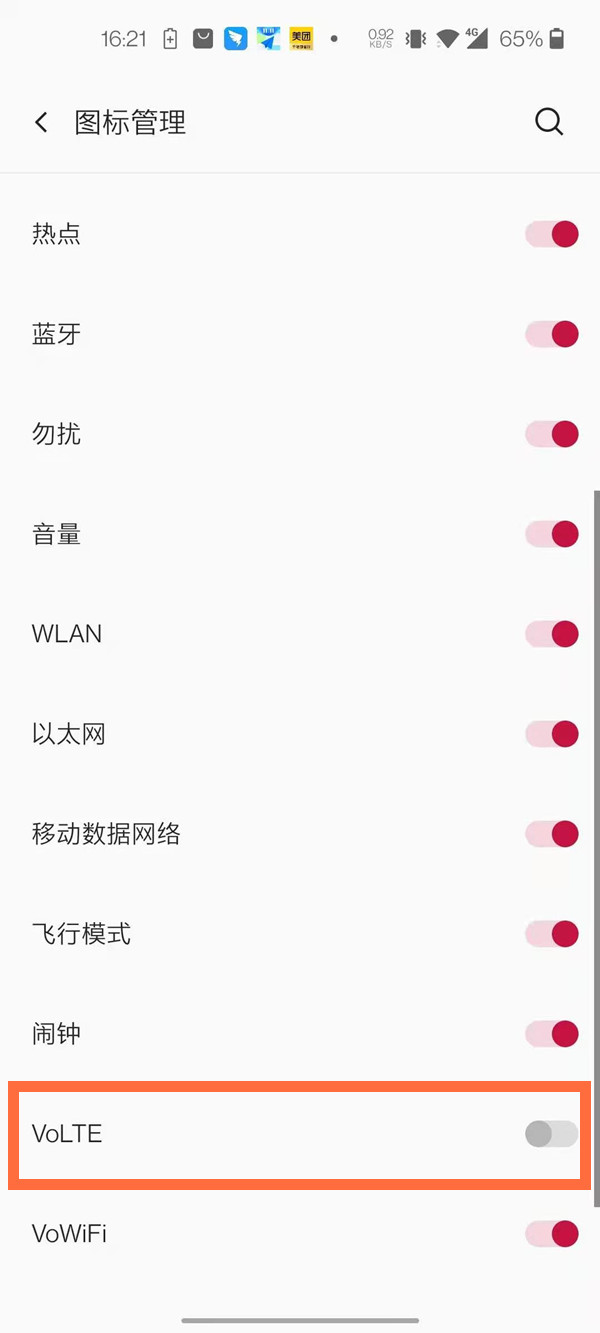Toggle the 移动数据网络 icon switch
Screen dimensions: 600x1333
(552, 834)
